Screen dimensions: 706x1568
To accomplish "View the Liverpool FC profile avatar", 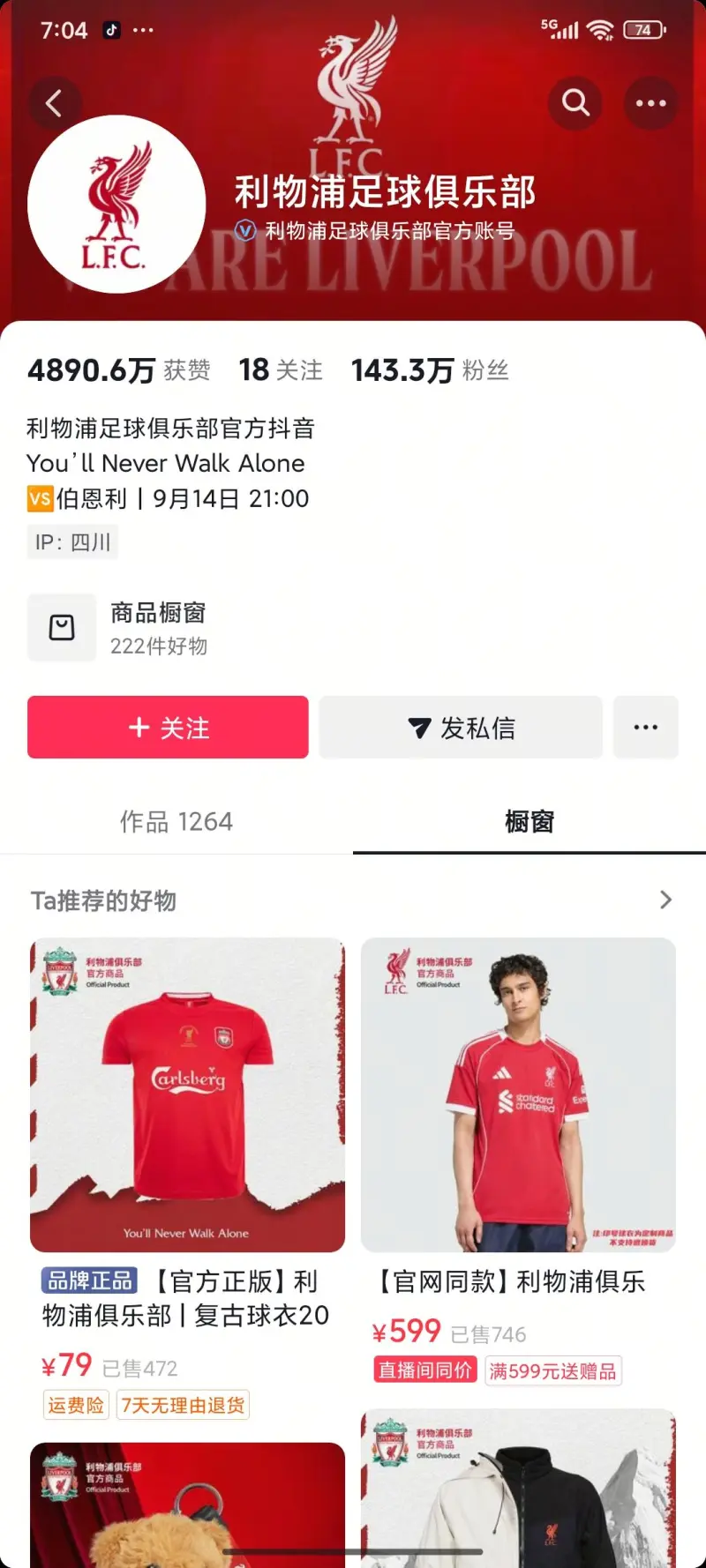I will (116, 205).
